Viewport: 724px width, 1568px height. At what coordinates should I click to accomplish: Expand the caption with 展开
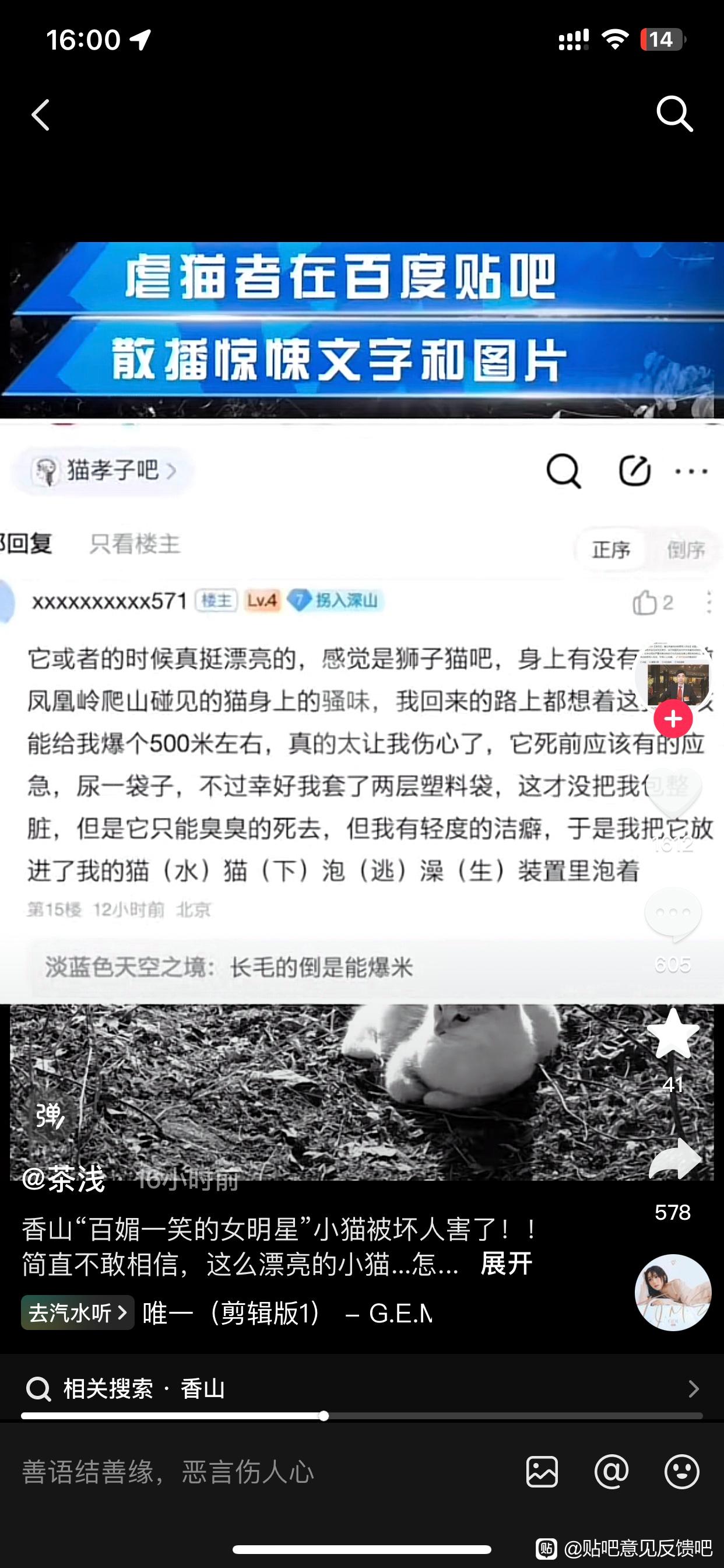pyautogui.click(x=506, y=1264)
